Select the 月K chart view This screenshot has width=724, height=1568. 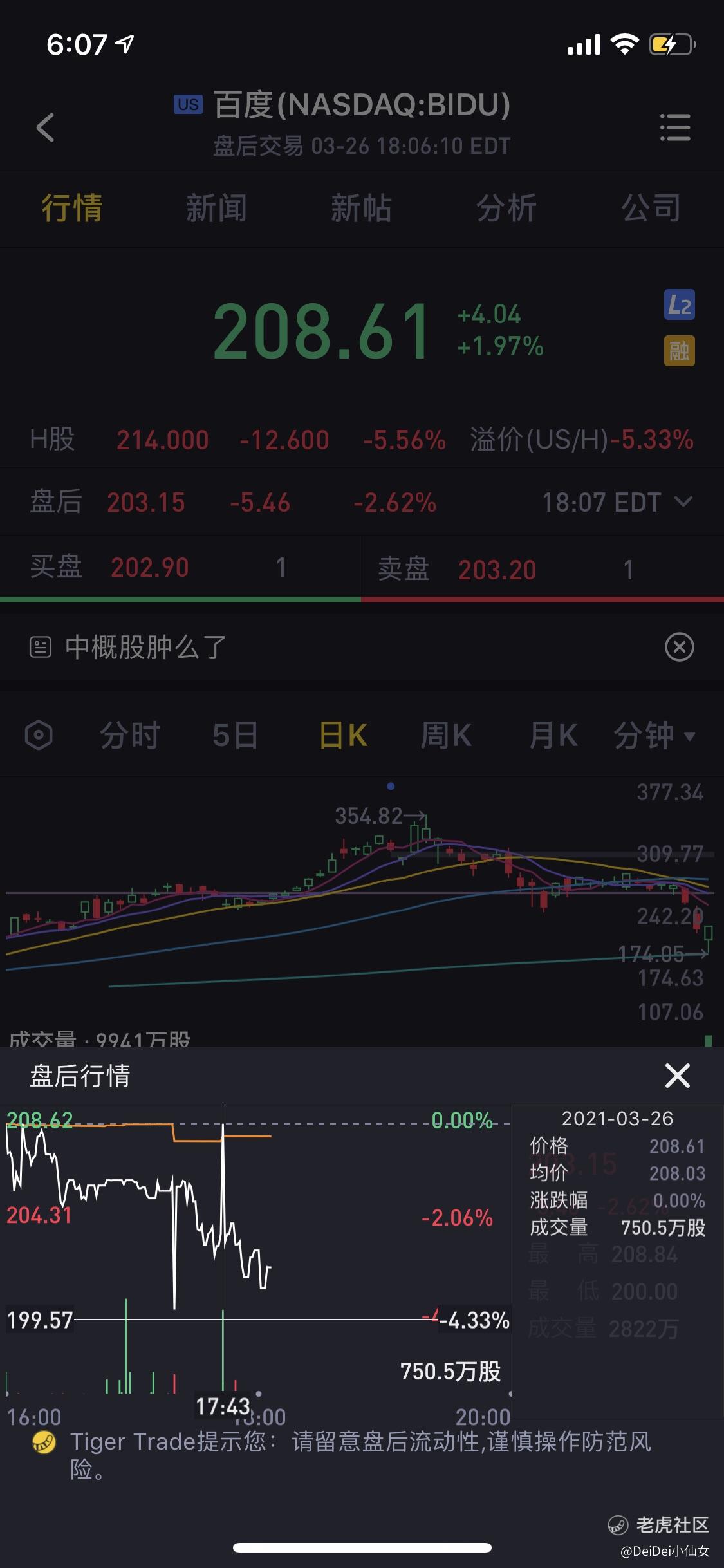point(552,735)
